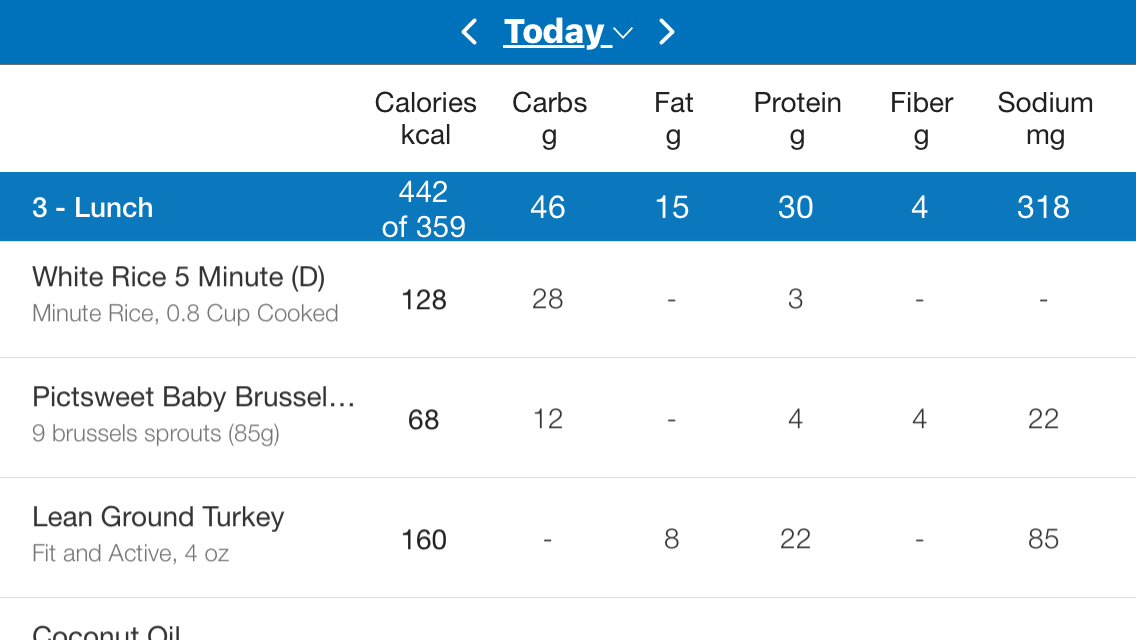Open the Today date dropdown
The height and width of the screenshot is (640, 1136).
click(x=567, y=32)
